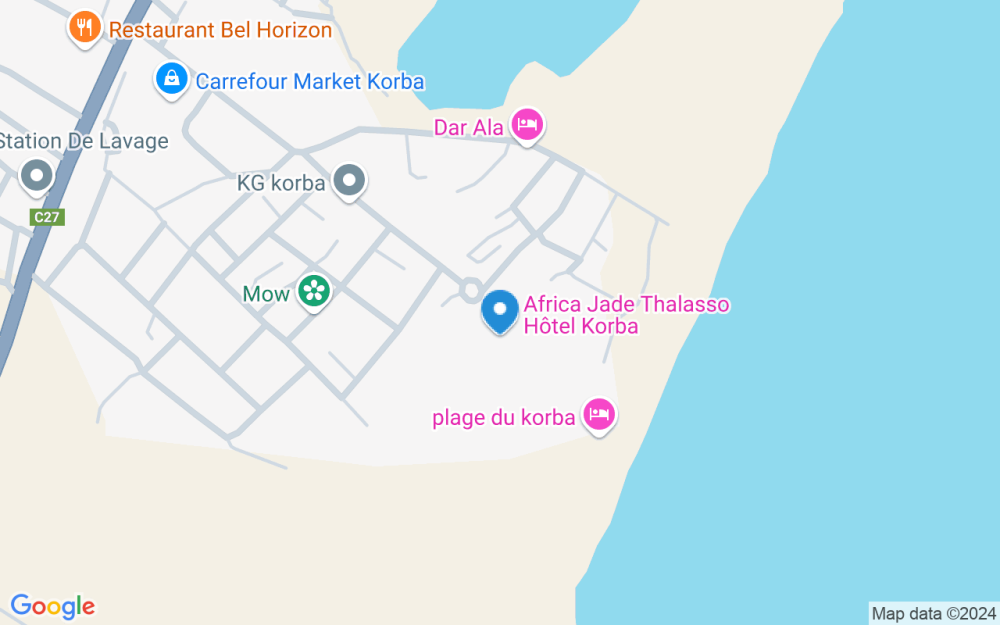Tap the Carrefour Market Korba shopping marker
This screenshot has height=625, width=1000.
[x=172, y=80]
